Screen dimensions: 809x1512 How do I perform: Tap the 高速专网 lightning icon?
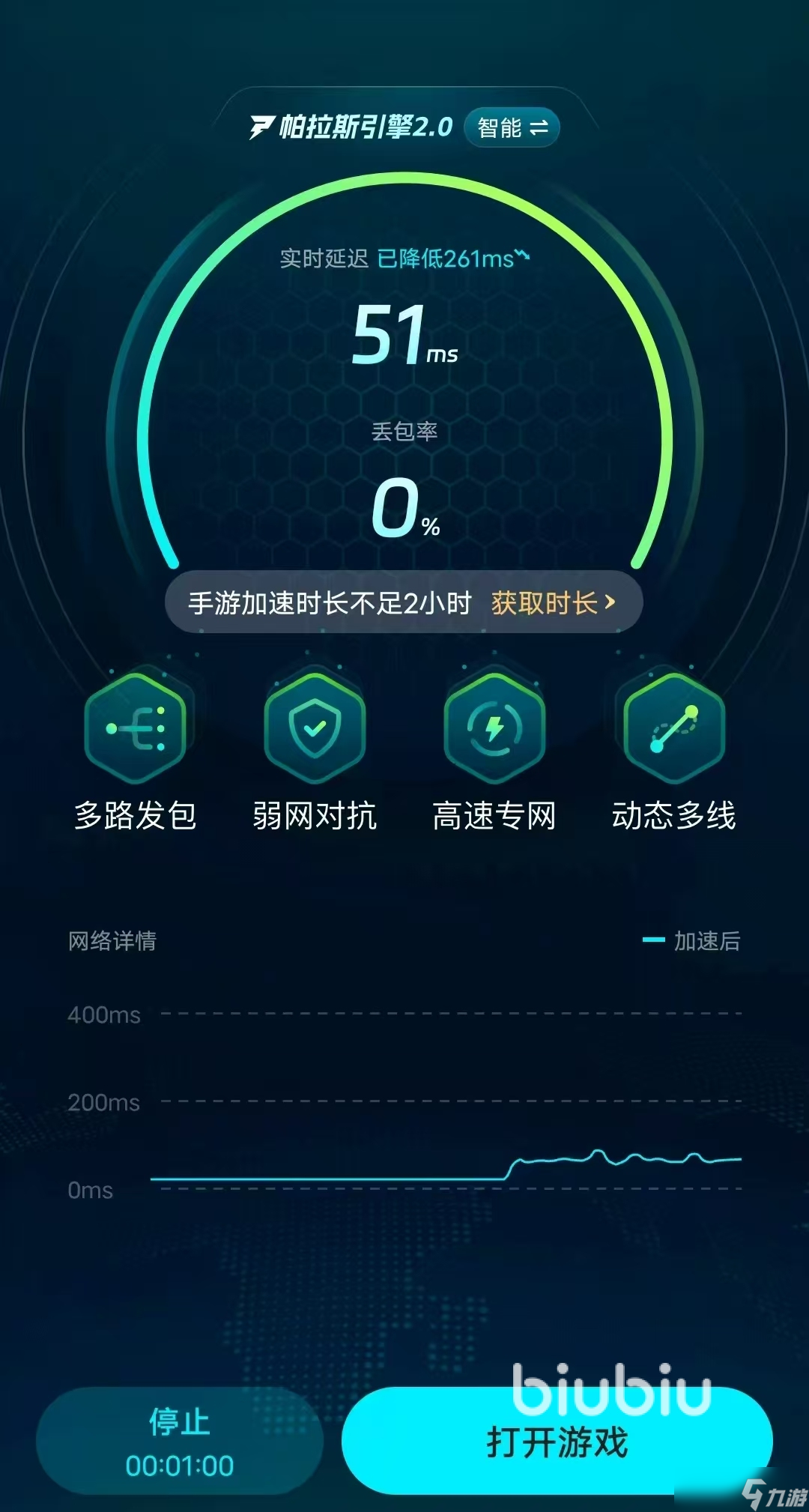click(x=494, y=725)
